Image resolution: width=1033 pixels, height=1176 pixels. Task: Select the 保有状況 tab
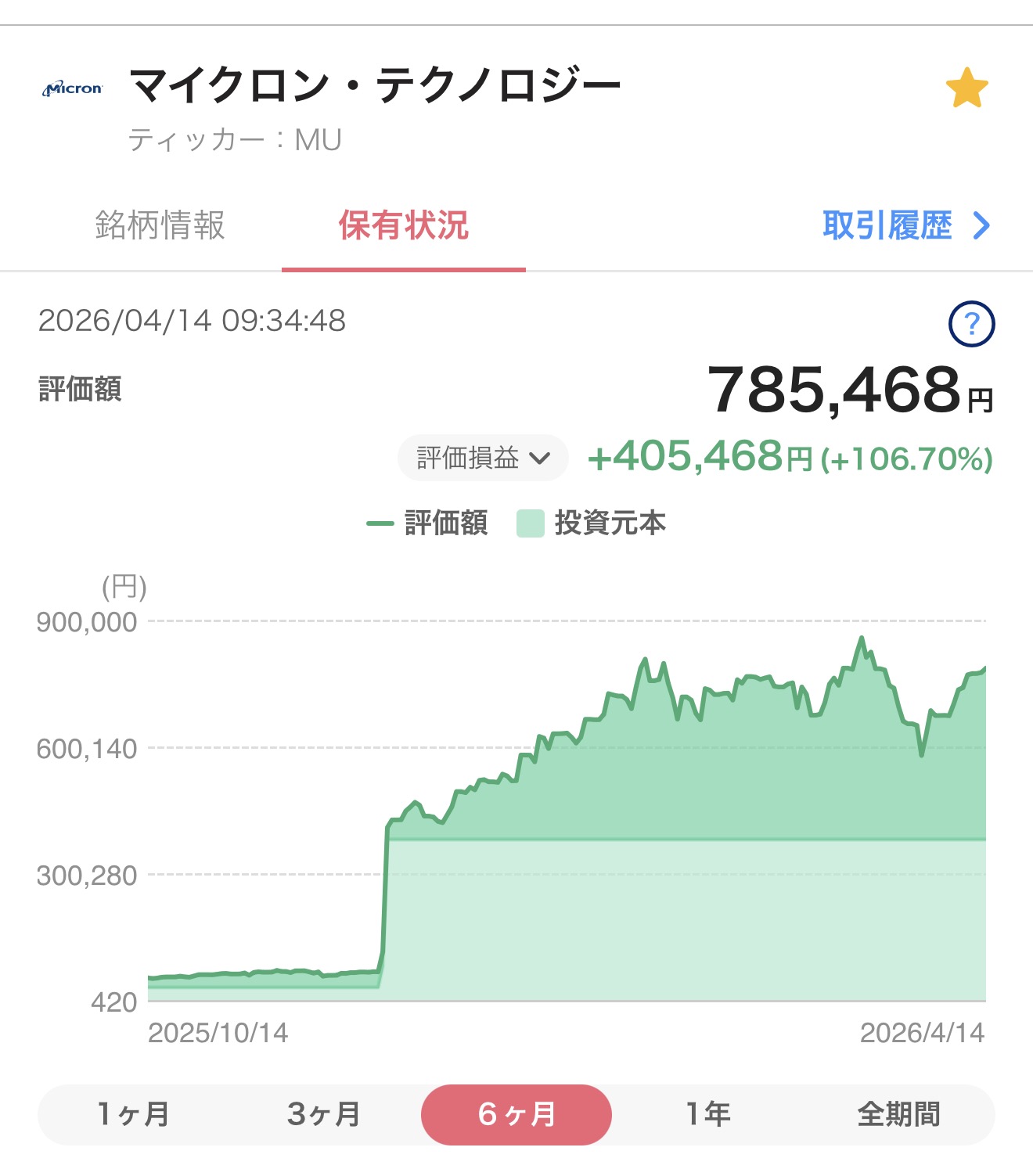coord(403,225)
